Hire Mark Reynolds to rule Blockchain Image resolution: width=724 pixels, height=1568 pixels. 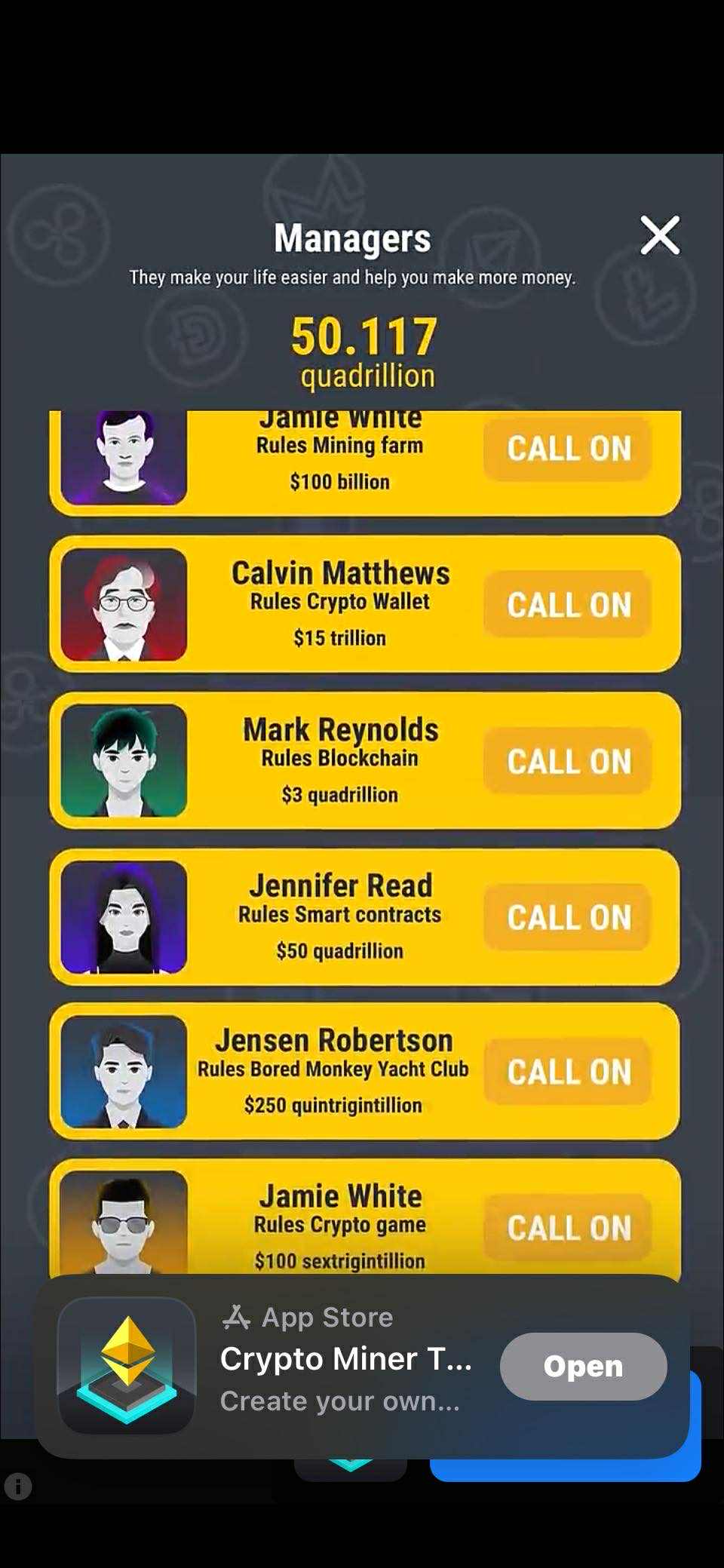pos(568,761)
